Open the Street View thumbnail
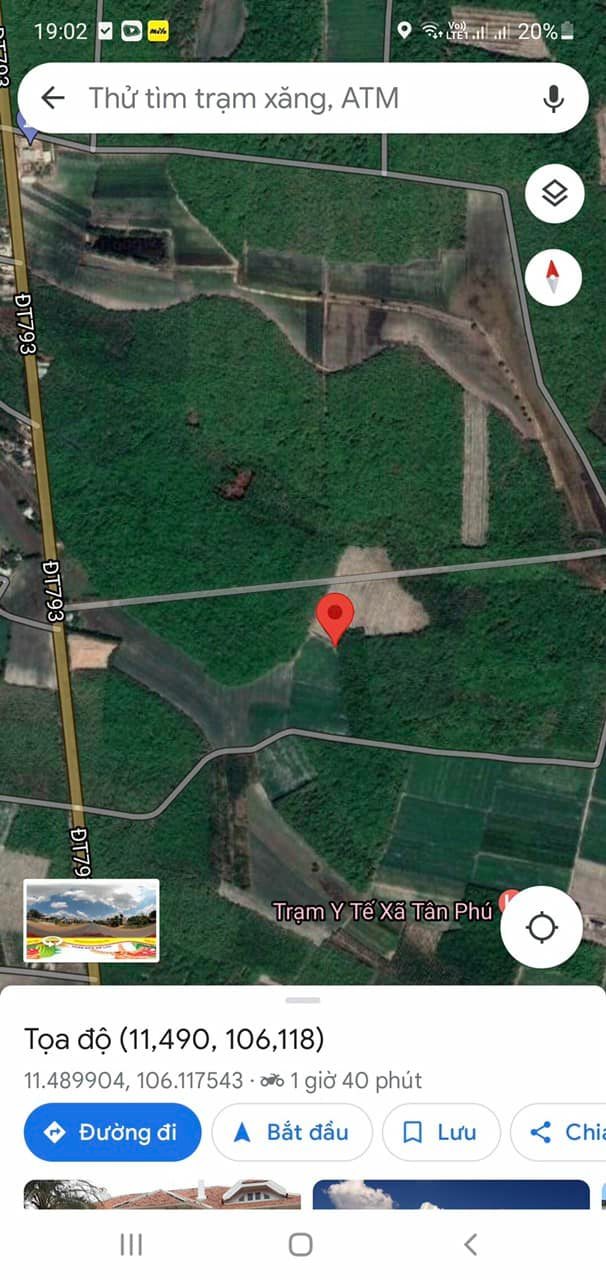The height and width of the screenshot is (1280, 606). (92, 920)
